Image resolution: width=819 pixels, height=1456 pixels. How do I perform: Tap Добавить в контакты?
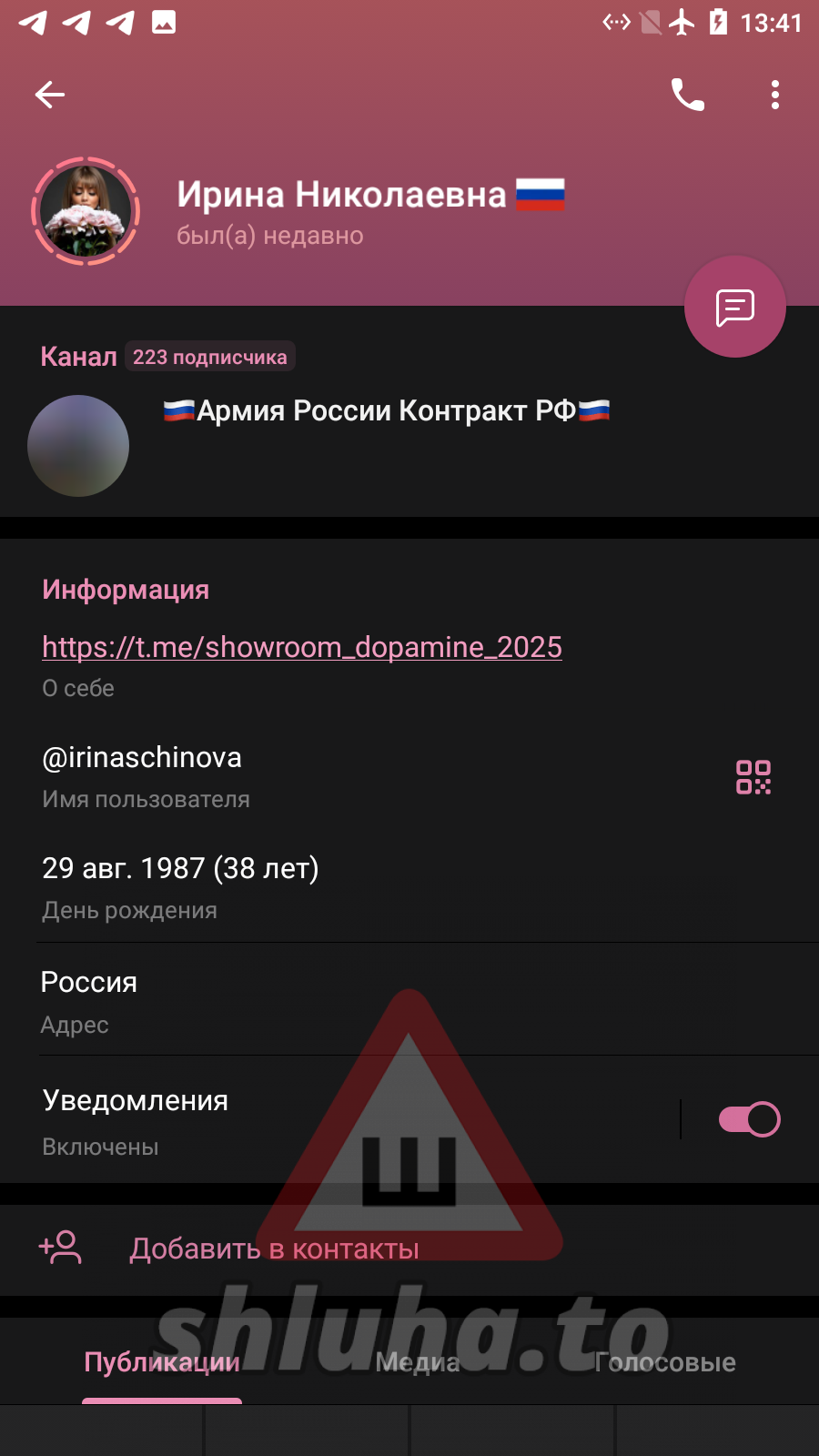273,1249
